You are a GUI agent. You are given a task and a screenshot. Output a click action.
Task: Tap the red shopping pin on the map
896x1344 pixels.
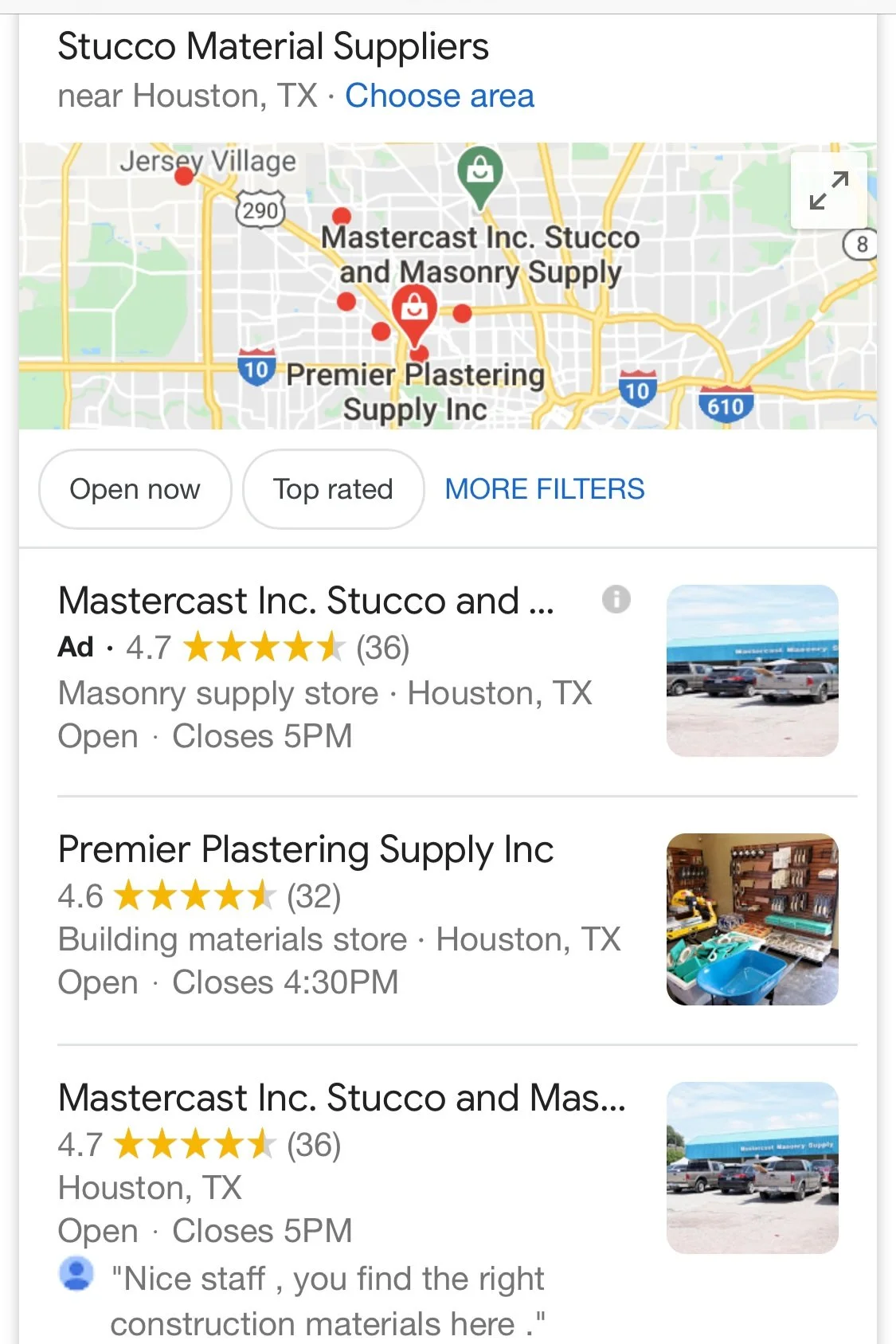click(414, 311)
